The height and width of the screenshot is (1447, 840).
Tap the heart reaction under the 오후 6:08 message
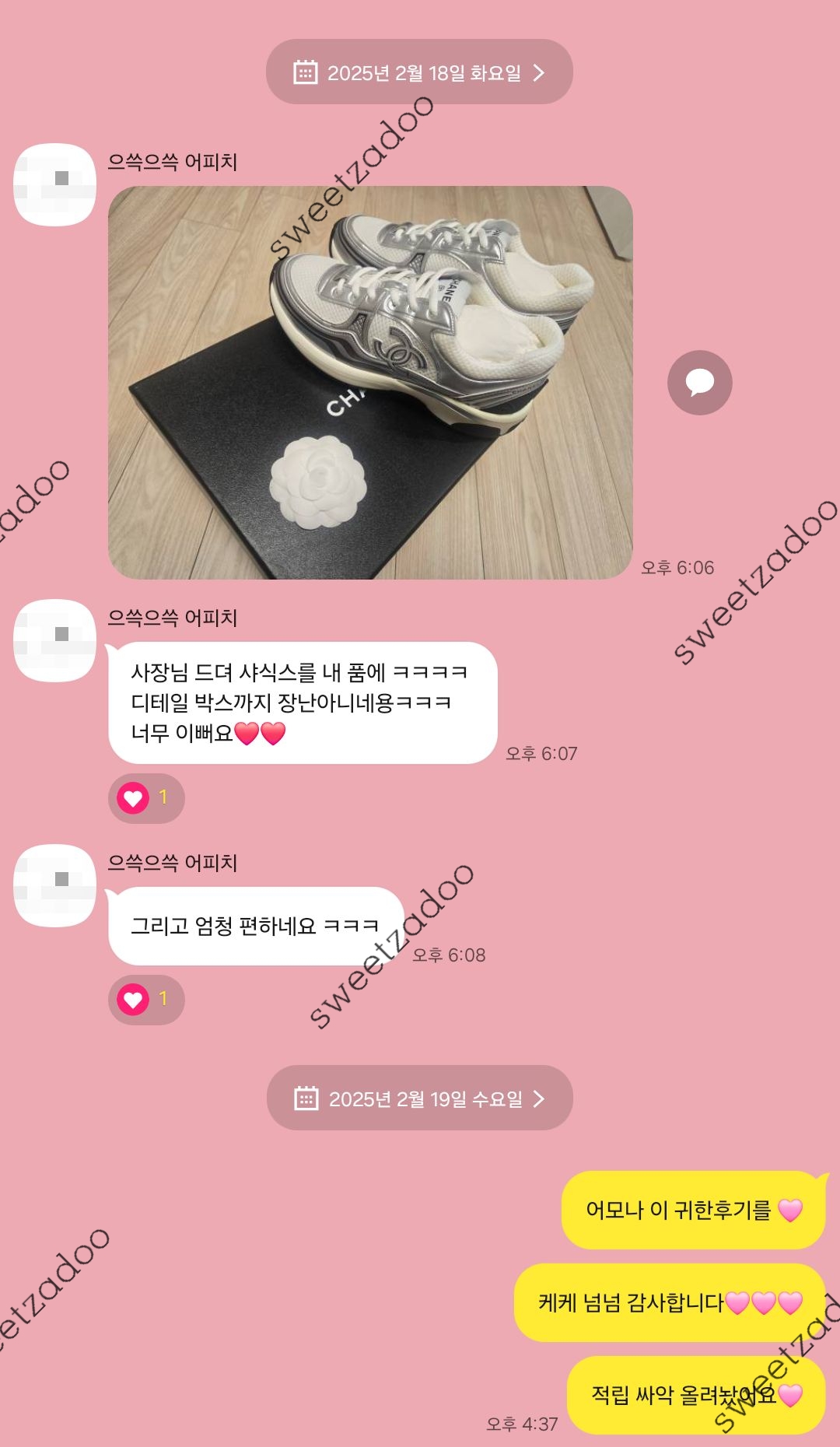[145, 999]
